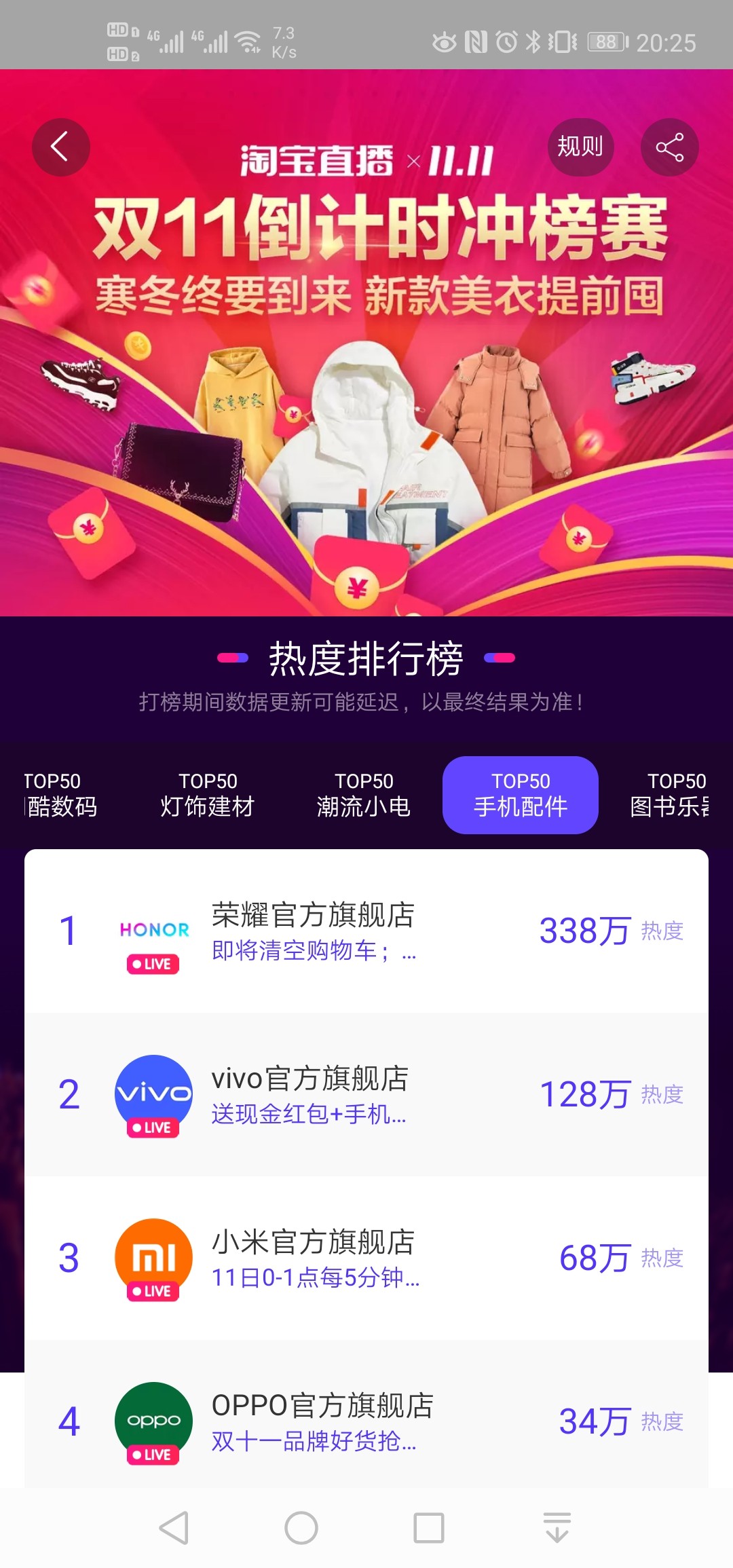Tap the system home button
Viewport: 733px width, 1568px height.
point(301,1528)
